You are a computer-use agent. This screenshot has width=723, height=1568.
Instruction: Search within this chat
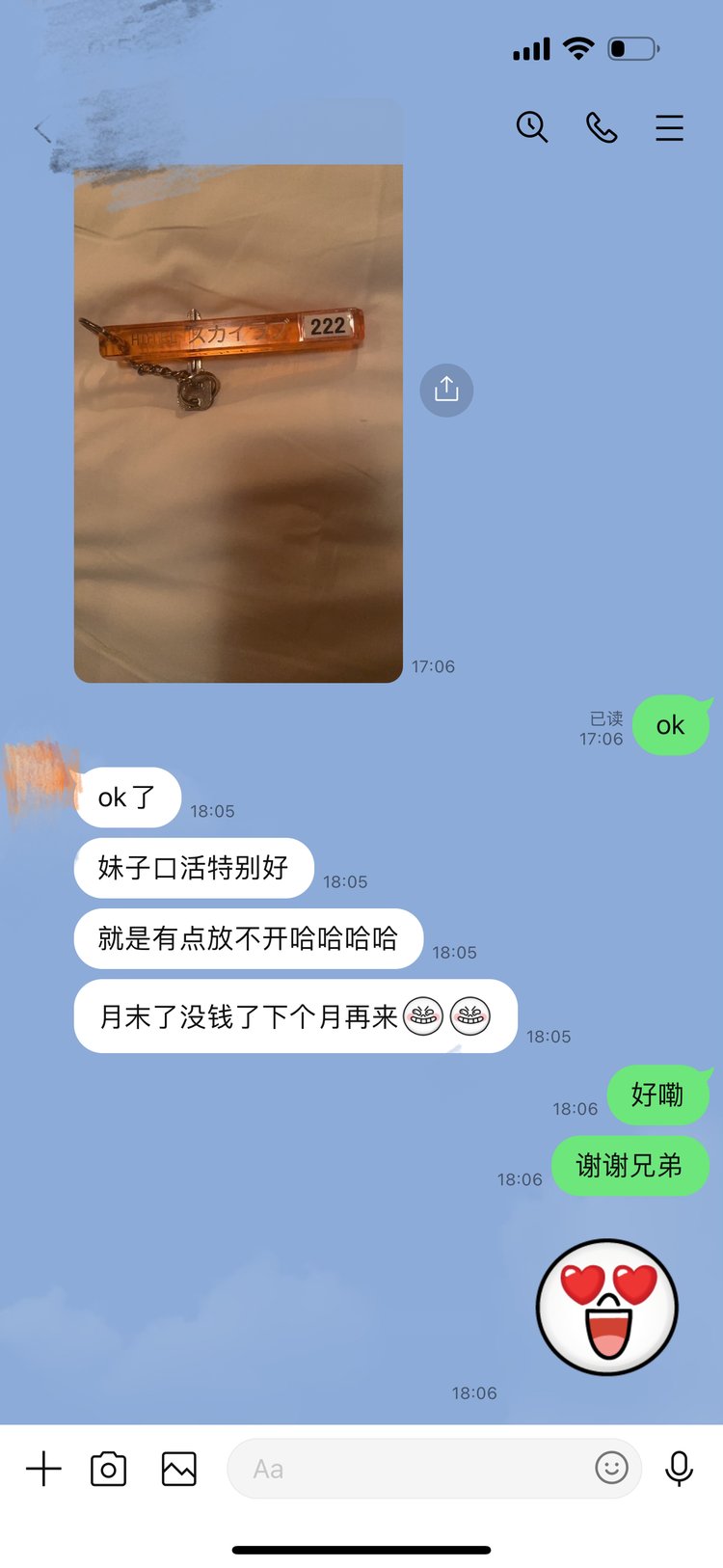pos(531,127)
